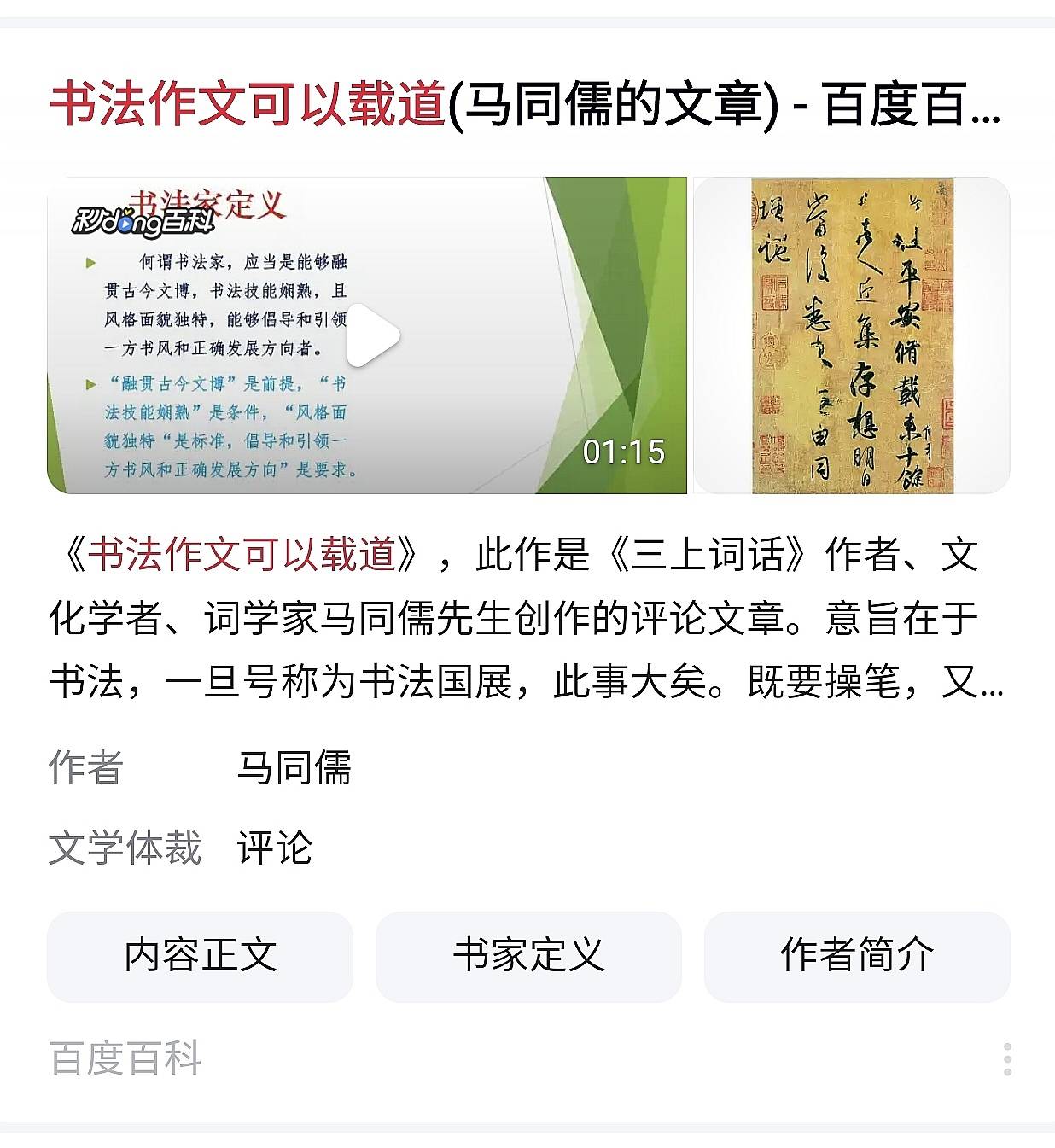Jump to 书家定义 section
Image resolution: width=1055 pixels, height=1148 pixels.
528,955
